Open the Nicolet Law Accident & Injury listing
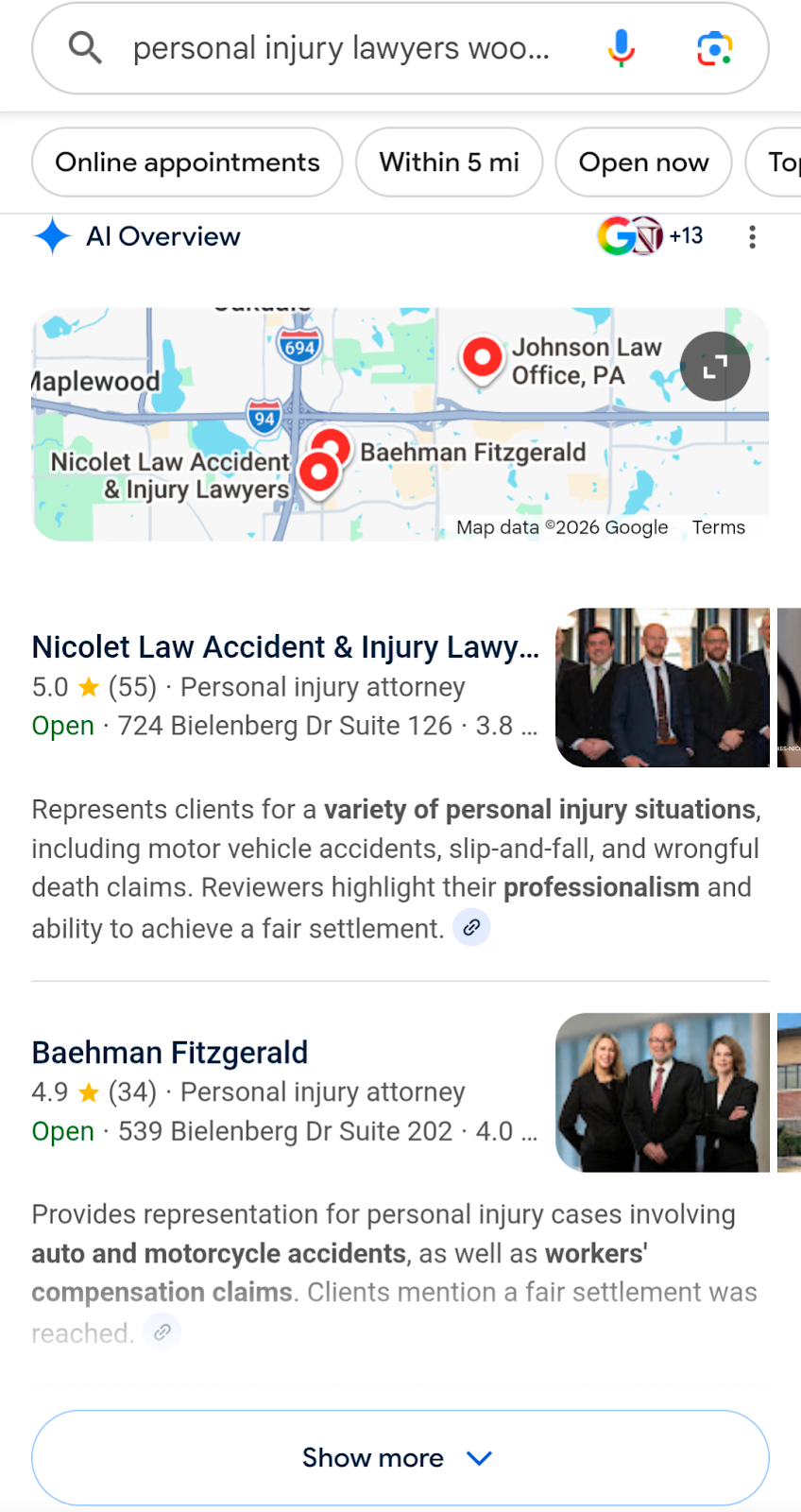801x1512 pixels. click(285, 647)
